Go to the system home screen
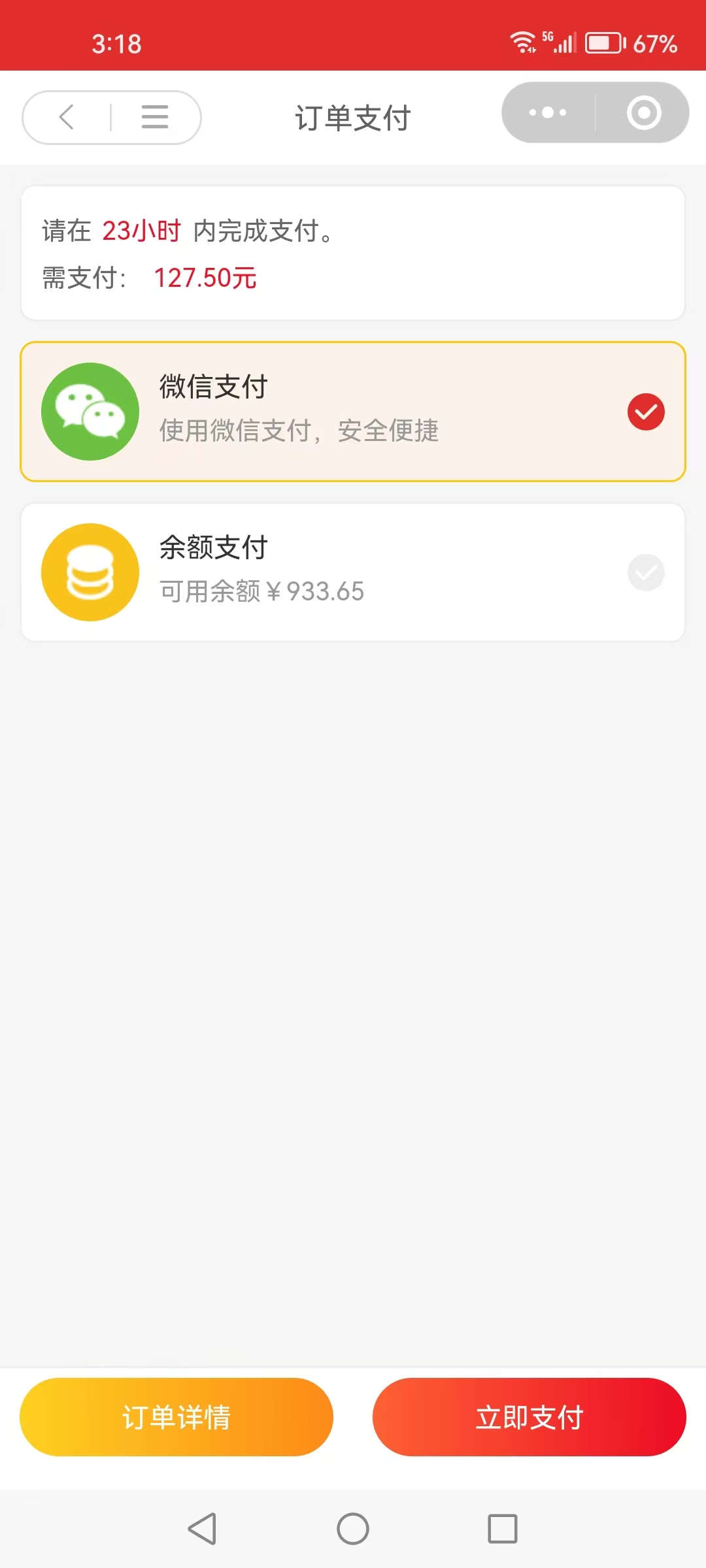 pos(353,1529)
